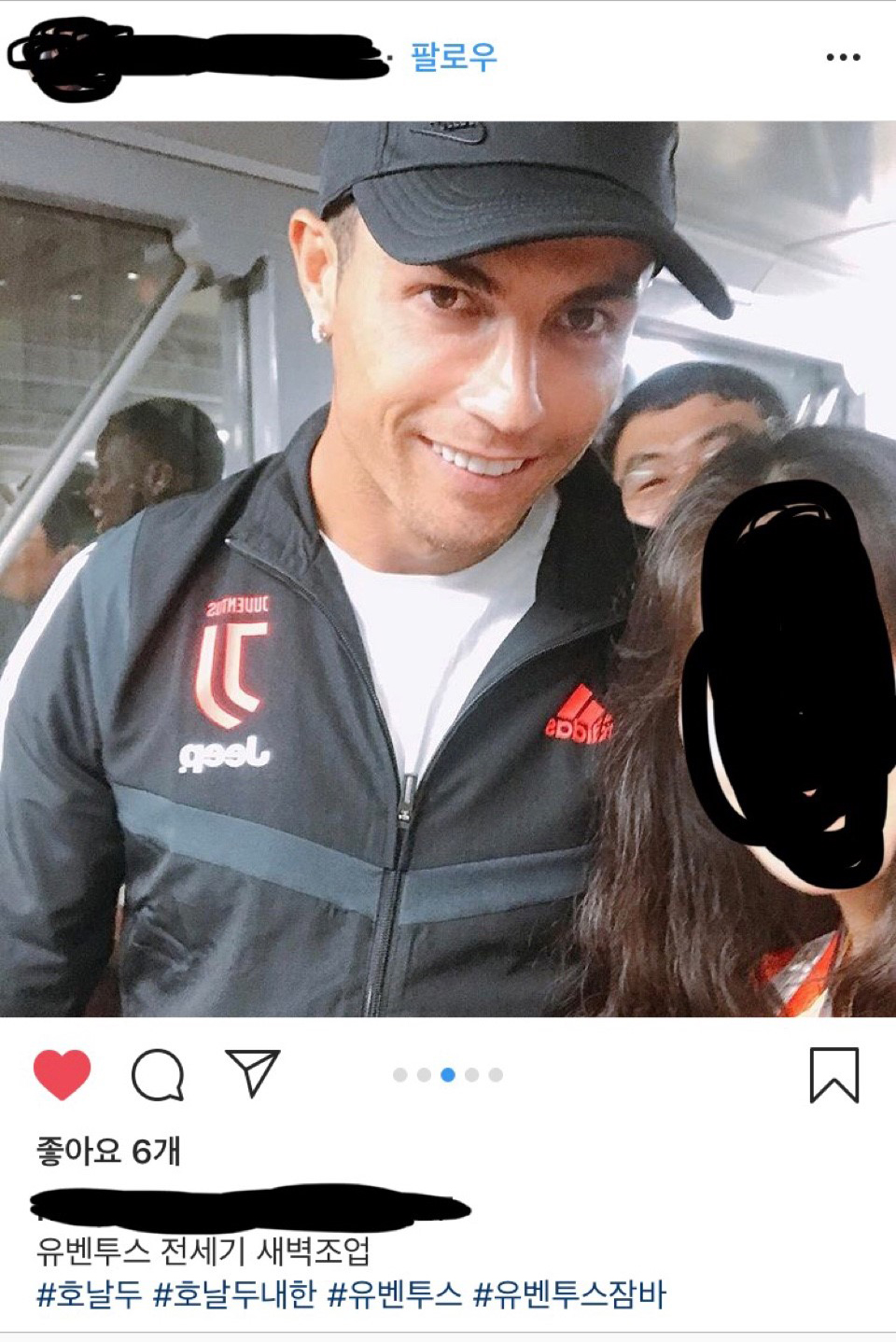The height and width of the screenshot is (1342, 896).
Task: Open hashtag #호날두내한
Action: 234,1294
